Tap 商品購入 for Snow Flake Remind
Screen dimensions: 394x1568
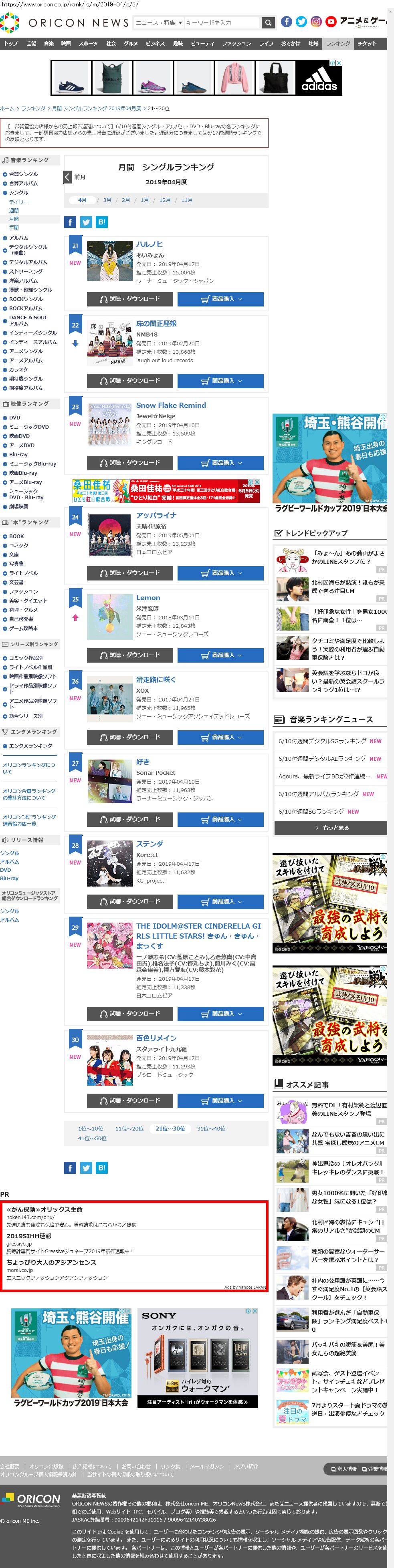tap(220, 463)
